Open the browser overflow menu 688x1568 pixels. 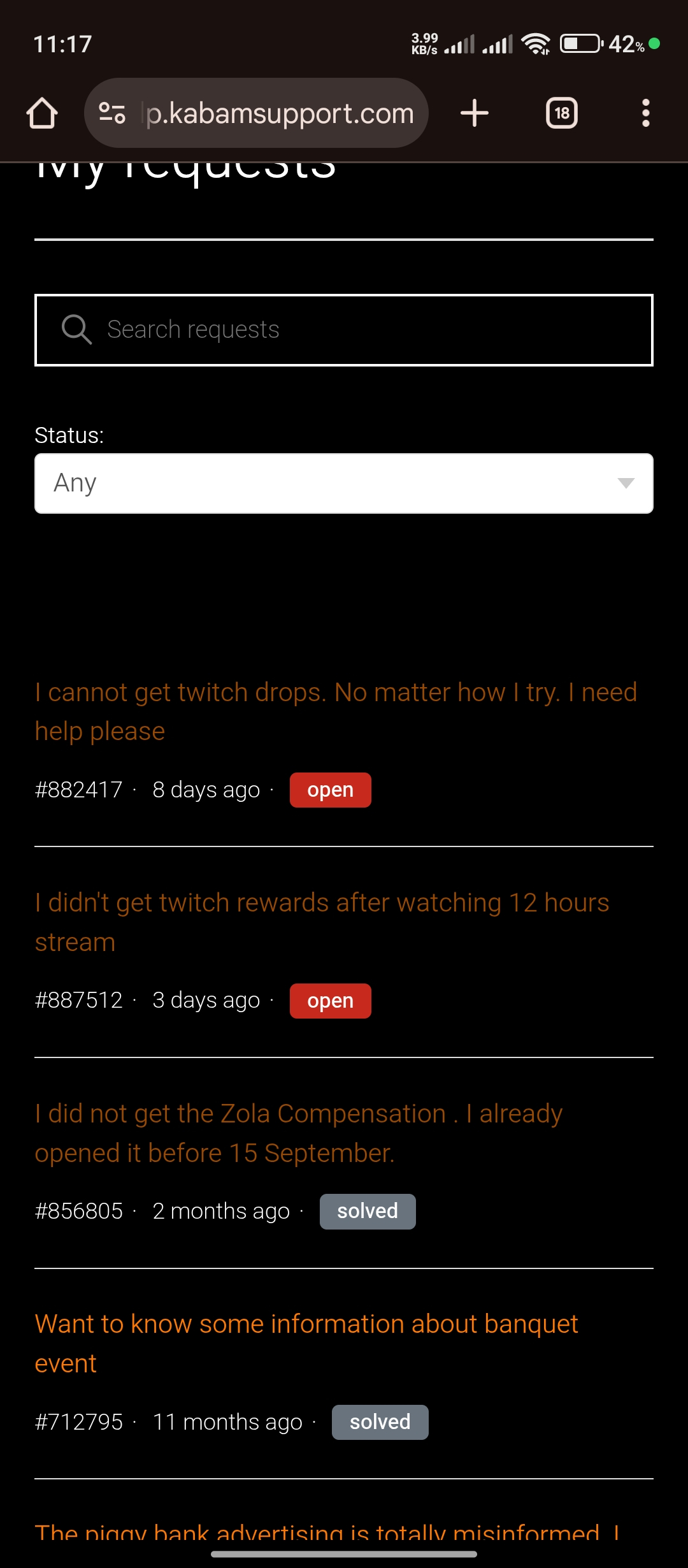[645, 113]
